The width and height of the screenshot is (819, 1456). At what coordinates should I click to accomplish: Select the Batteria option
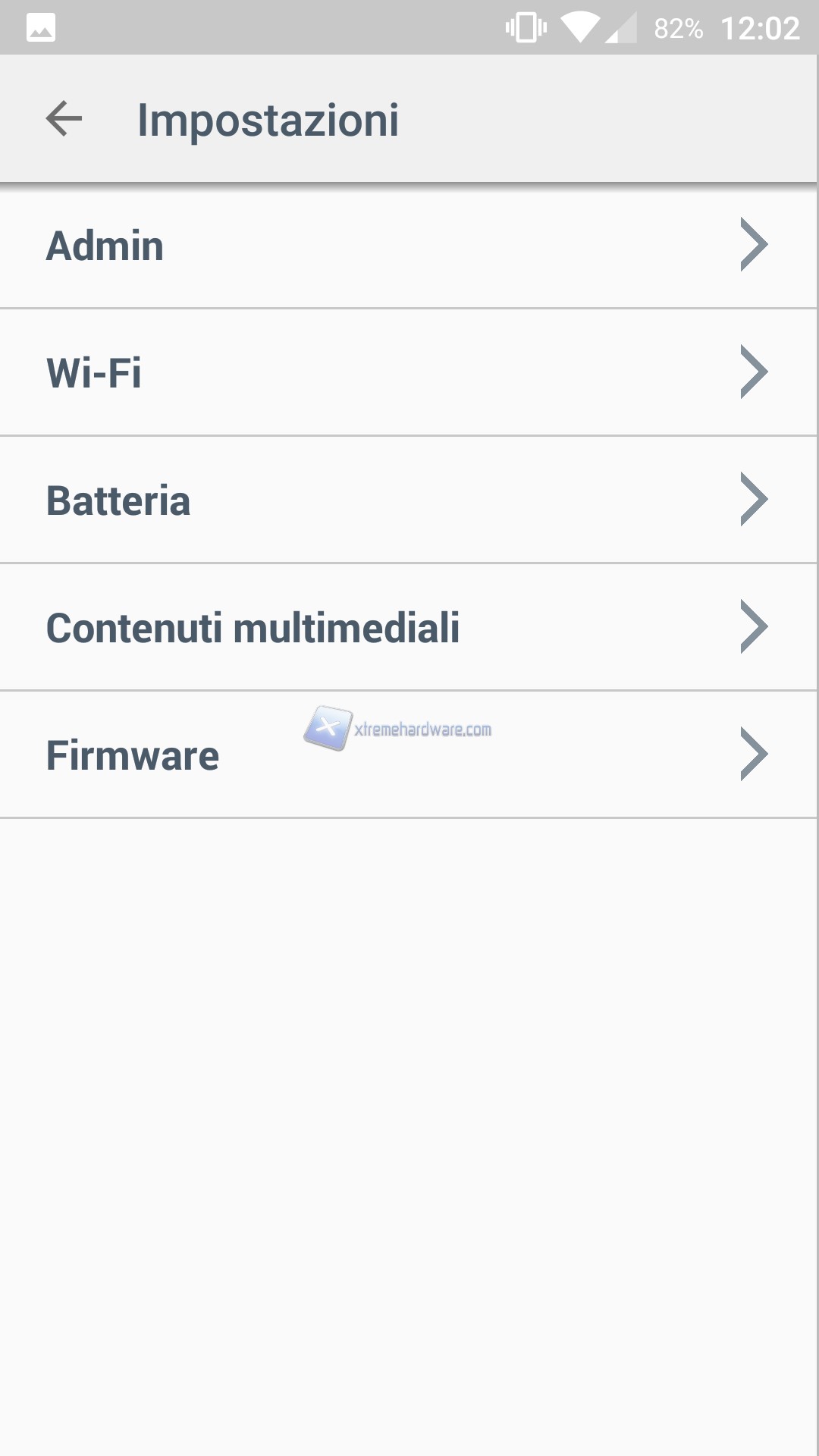pyautogui.click(x=408, y=500)
